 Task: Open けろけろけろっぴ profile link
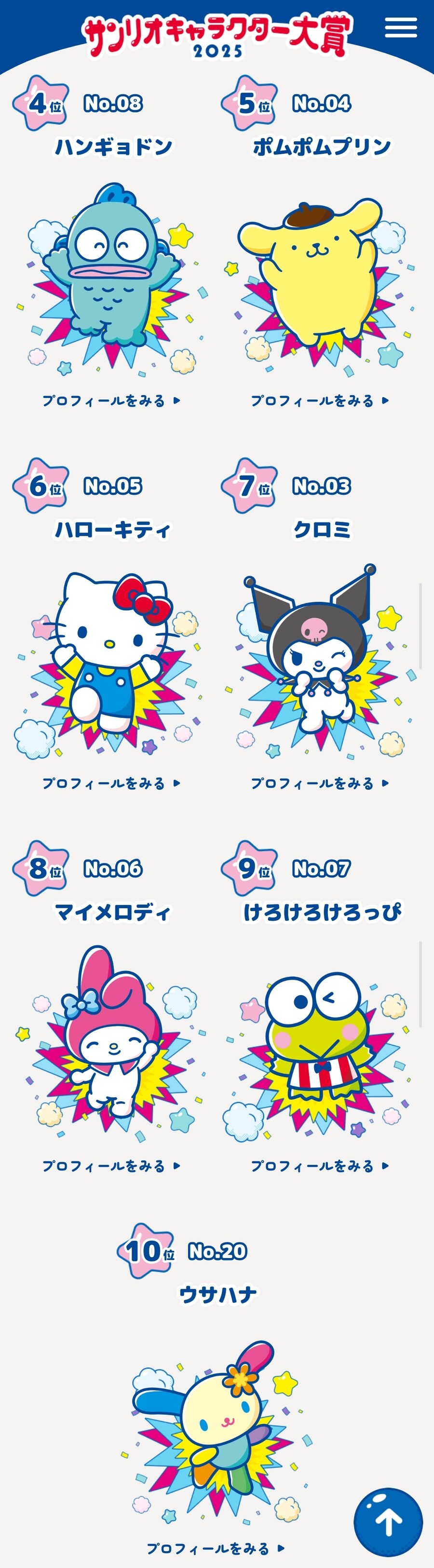[319, 1166]
